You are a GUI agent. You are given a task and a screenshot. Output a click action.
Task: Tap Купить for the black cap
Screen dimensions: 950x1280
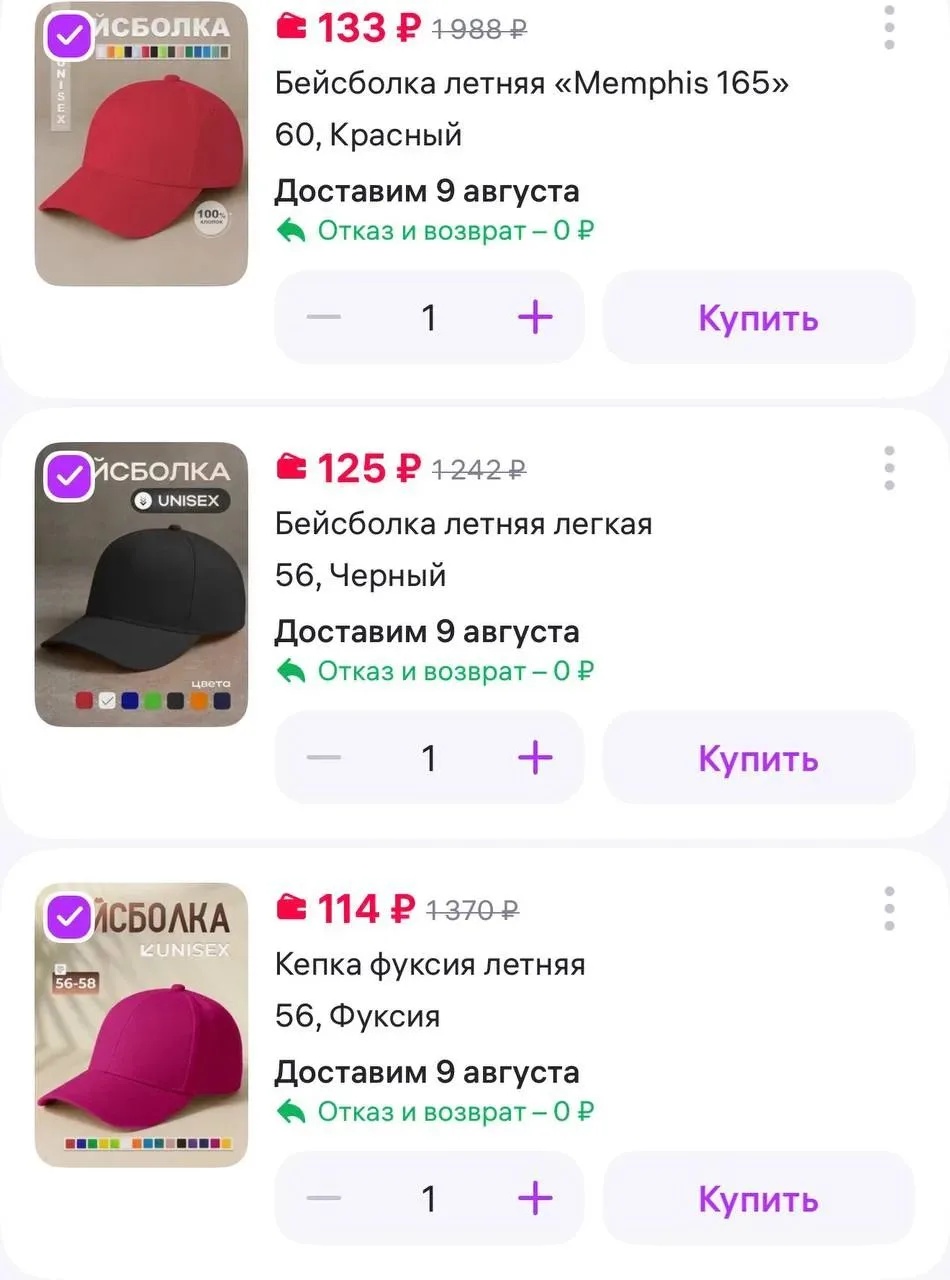pos(759,758)
